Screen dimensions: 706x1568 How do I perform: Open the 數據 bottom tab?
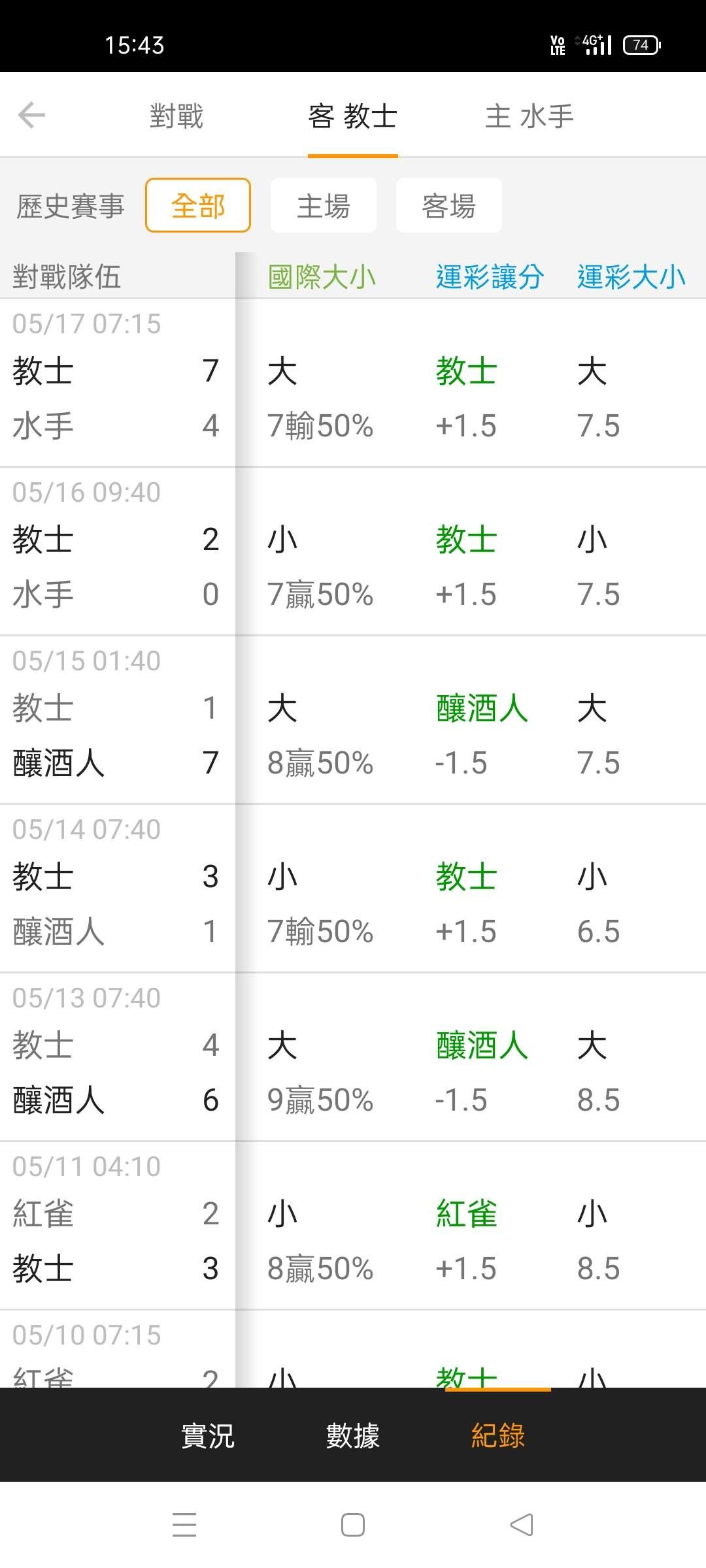tap(353, 1435)
